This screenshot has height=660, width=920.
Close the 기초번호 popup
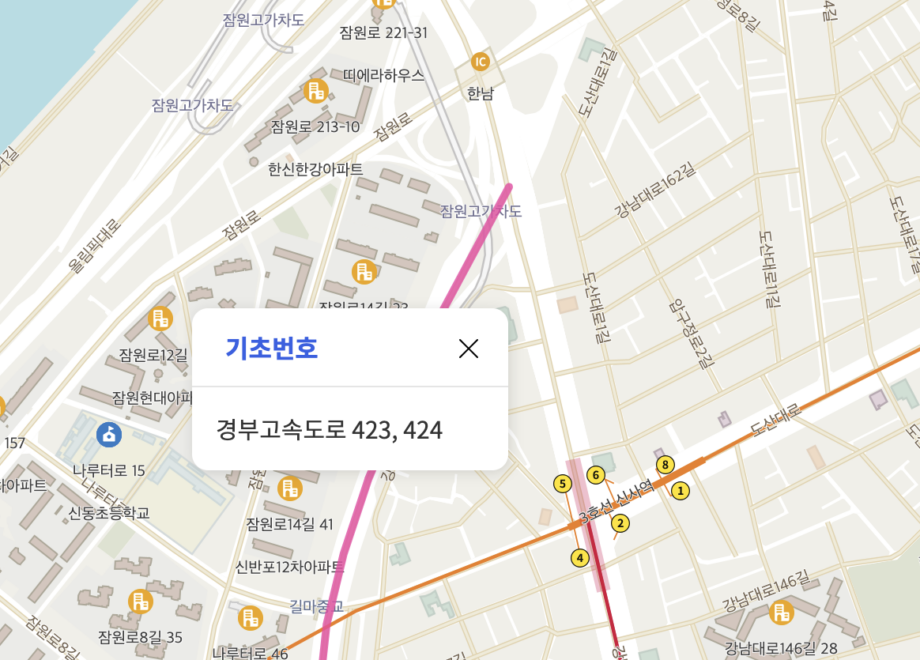click(468, 348)
